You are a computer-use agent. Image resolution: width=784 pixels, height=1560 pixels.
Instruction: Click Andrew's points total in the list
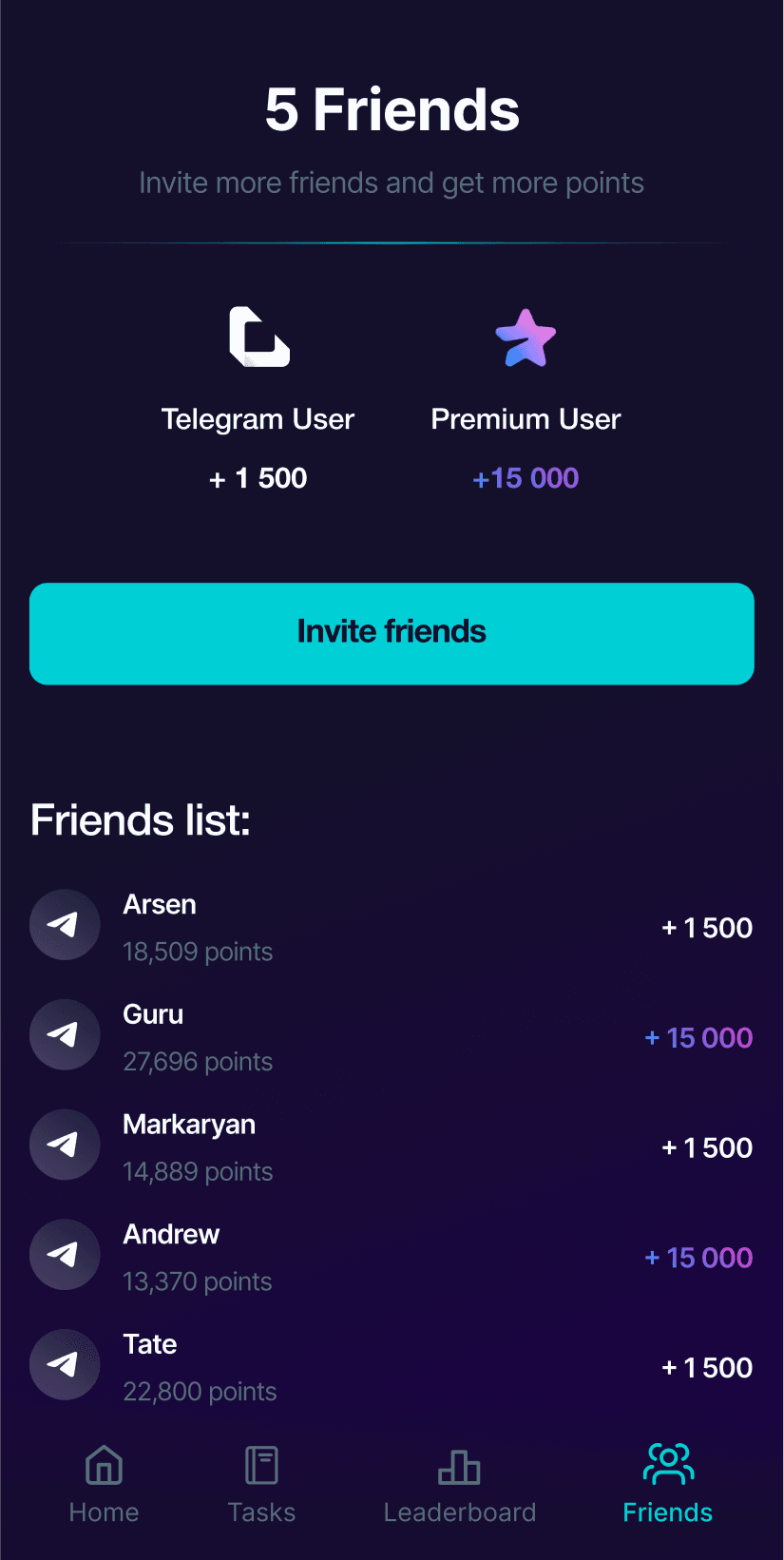(197, 1281)
